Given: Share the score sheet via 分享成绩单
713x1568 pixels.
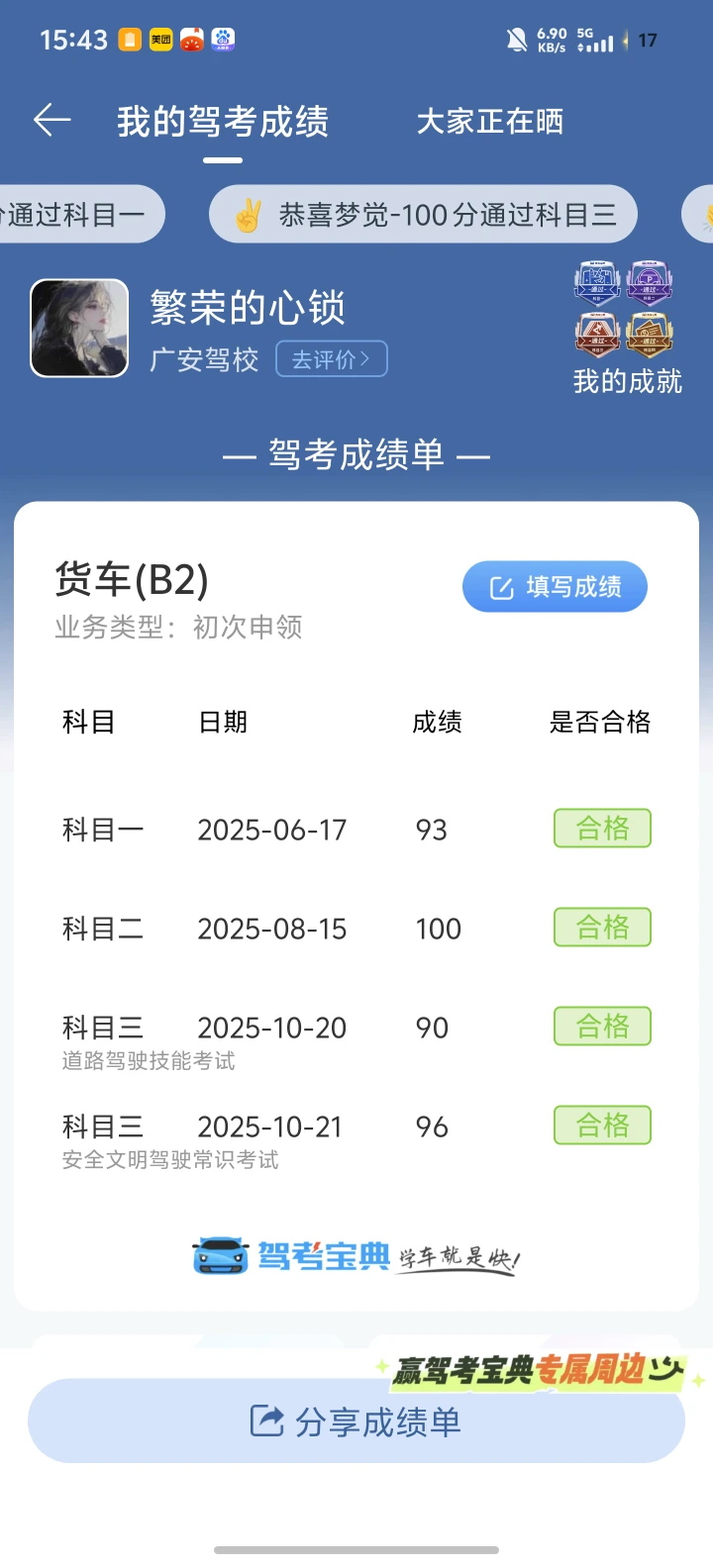Looking at the screenshot, I should 356,1421.
